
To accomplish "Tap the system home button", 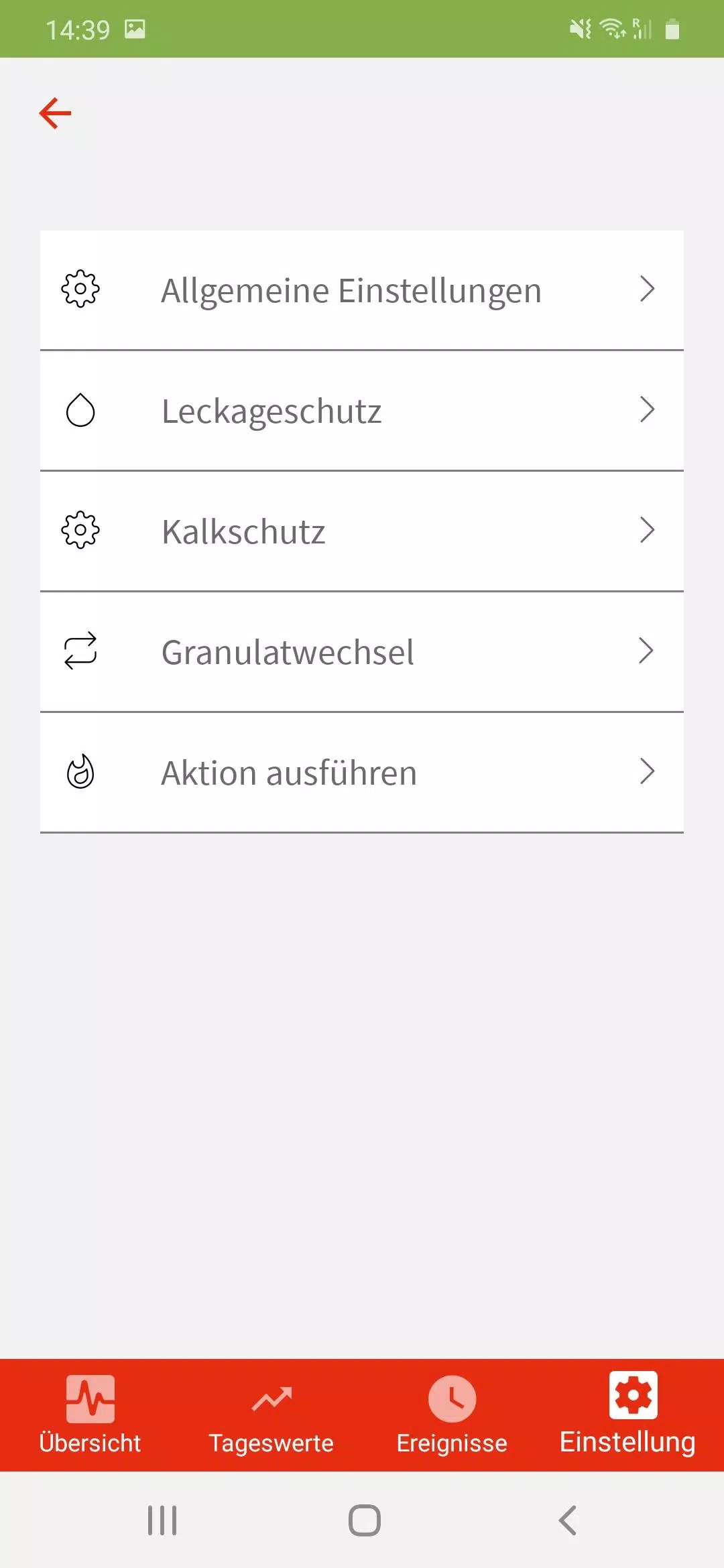I will pos(365,1520).
